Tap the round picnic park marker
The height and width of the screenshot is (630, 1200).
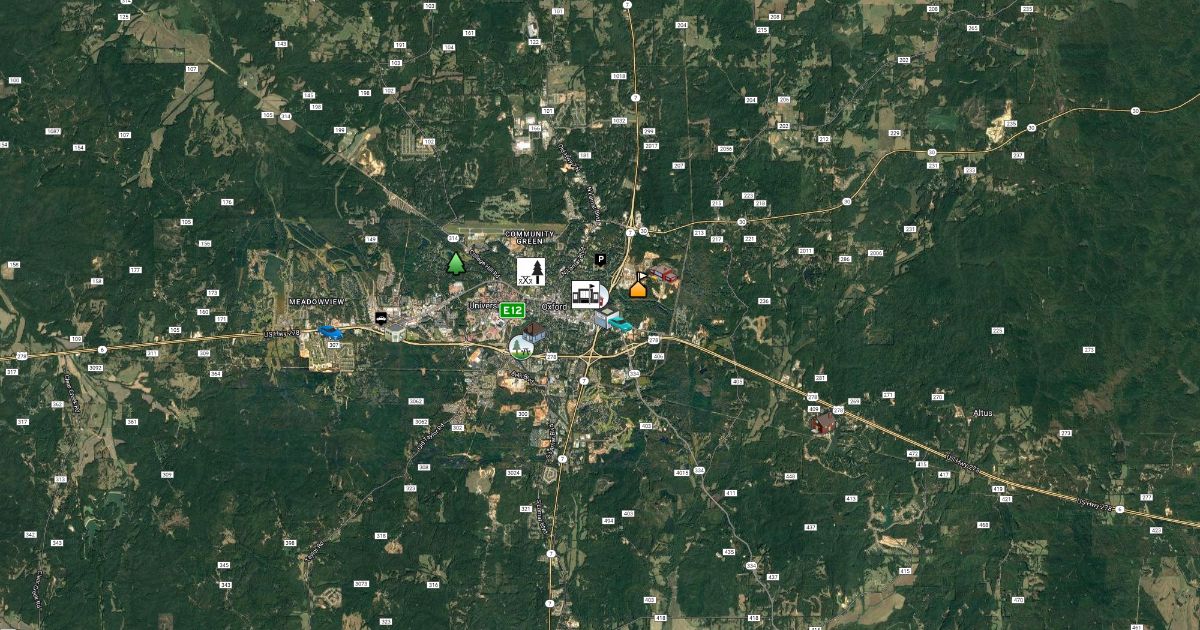pyautogui.click(x=521, y=347)
